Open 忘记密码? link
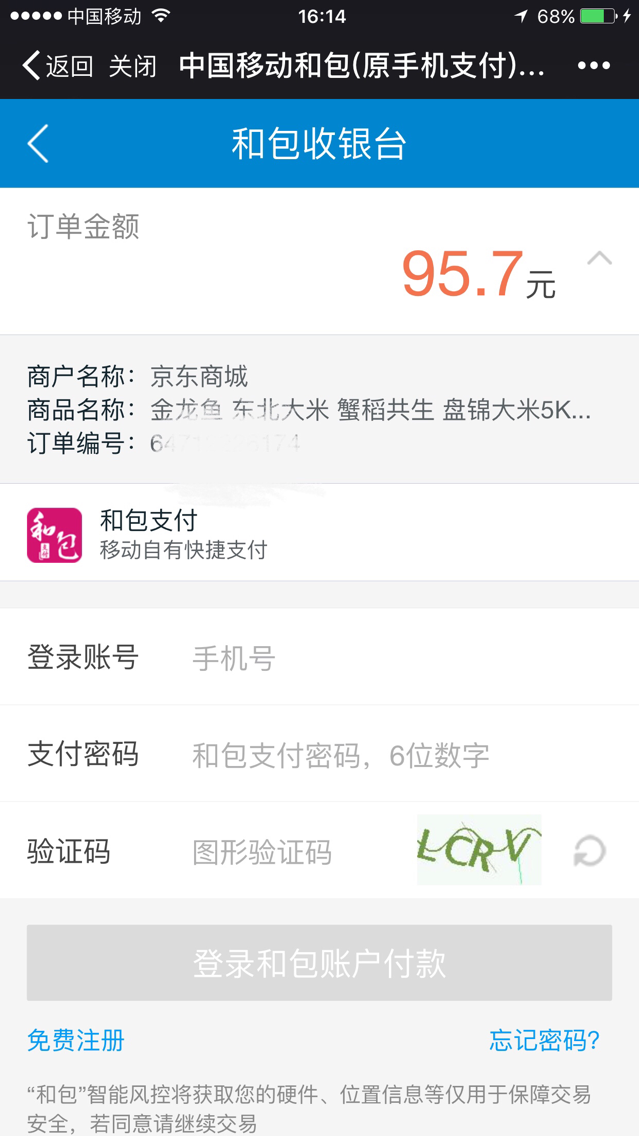The width and height of the screenshot is (639, 1136). pos(545,1040)
